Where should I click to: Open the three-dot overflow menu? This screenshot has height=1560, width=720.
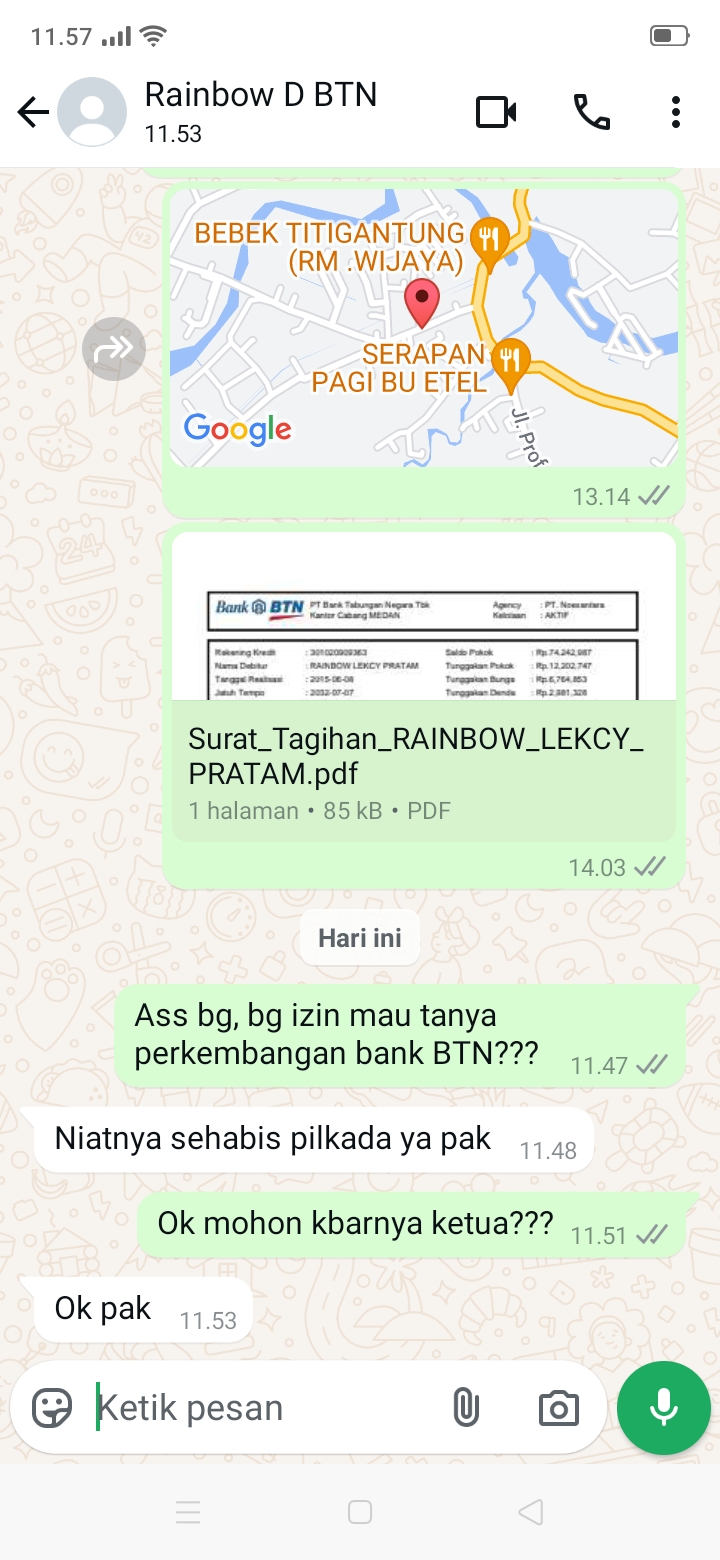676,112
